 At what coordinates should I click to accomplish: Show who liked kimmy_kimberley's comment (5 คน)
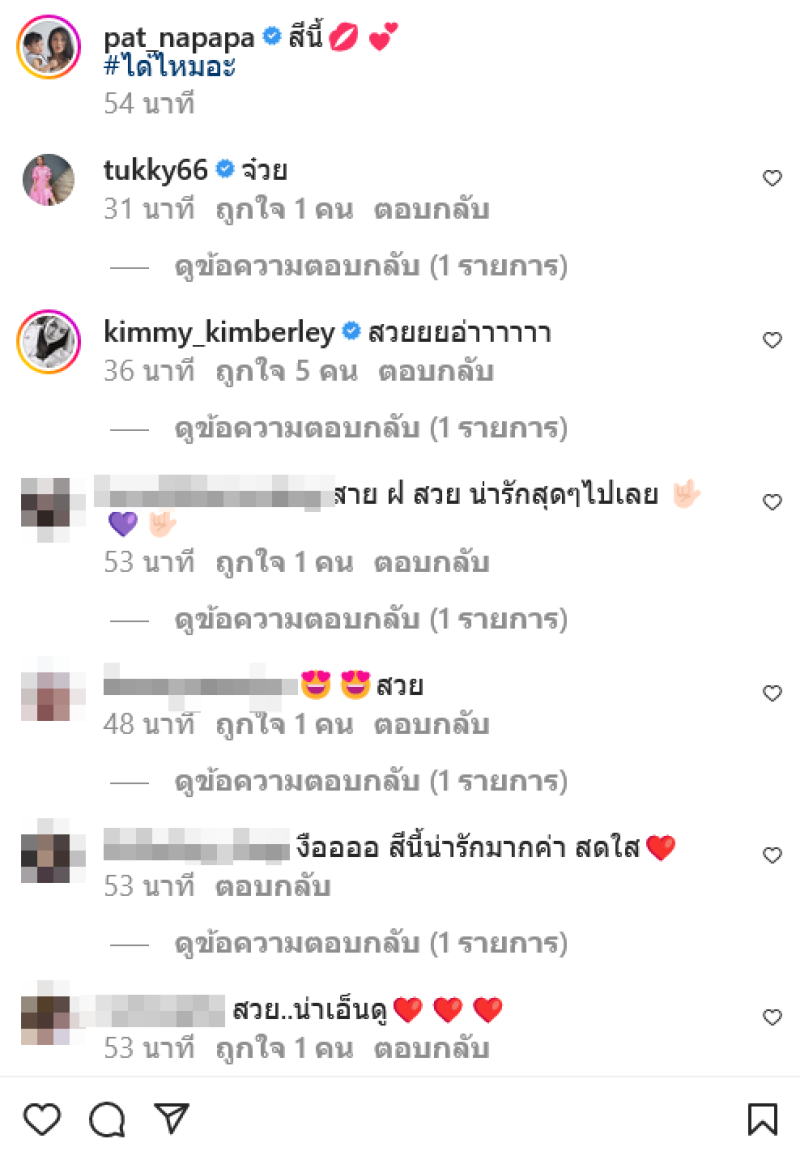click(286, 372)
